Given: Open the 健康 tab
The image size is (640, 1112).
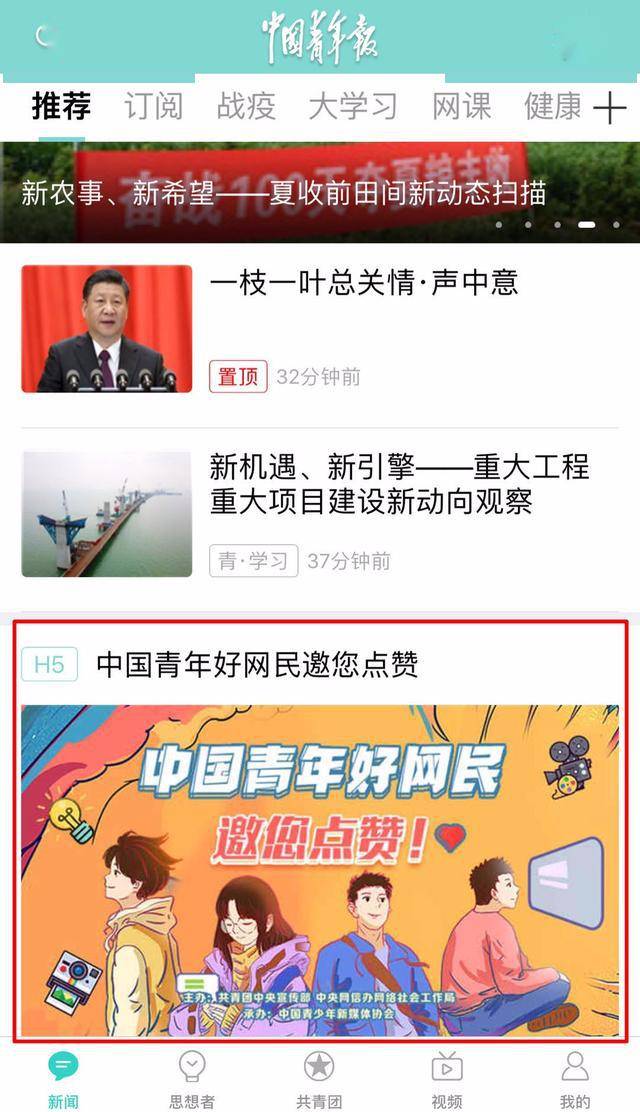Looking at the screenshot, I should coord(553,107).
